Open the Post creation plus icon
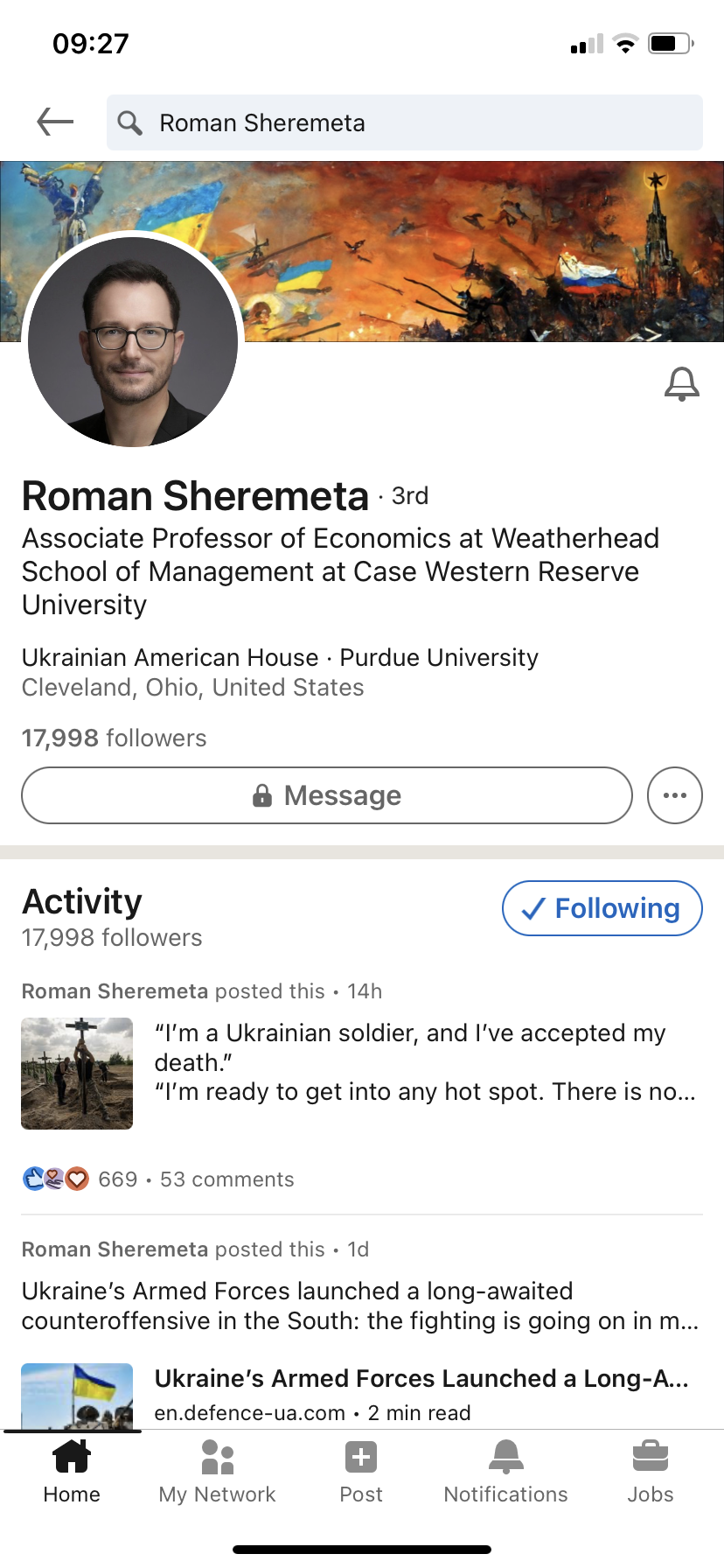 pos(361,1454)
